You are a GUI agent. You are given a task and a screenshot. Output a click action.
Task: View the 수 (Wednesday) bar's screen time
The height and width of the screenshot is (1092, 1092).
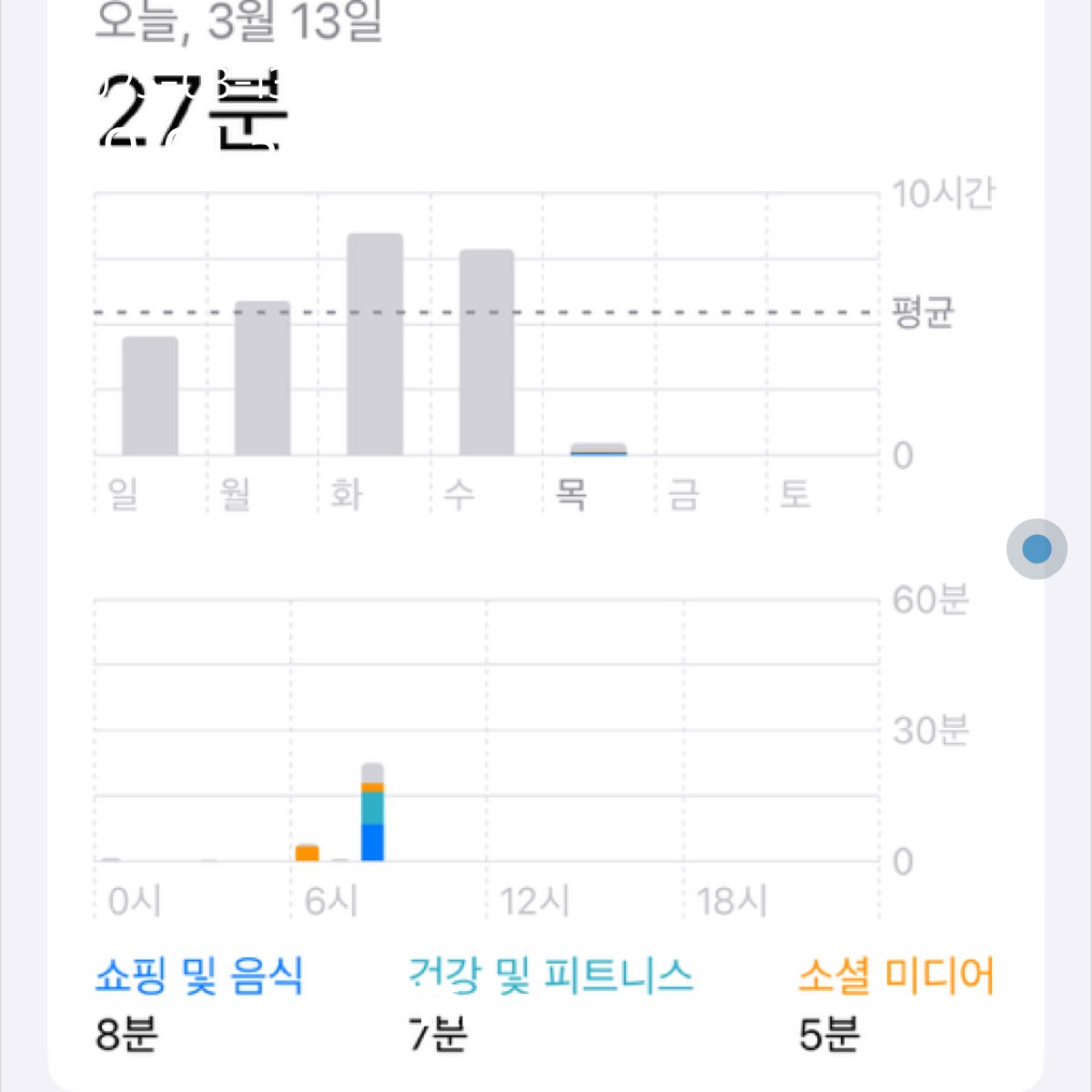(487, 353)
